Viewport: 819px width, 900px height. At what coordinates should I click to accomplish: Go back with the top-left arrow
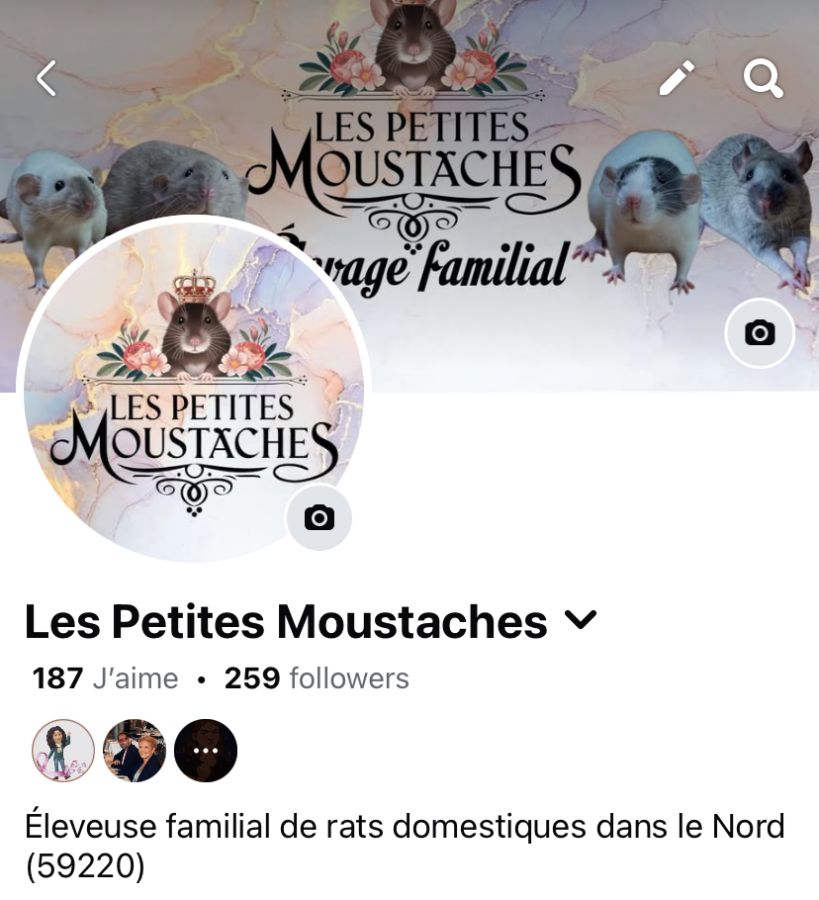click(x=46, y=78)
